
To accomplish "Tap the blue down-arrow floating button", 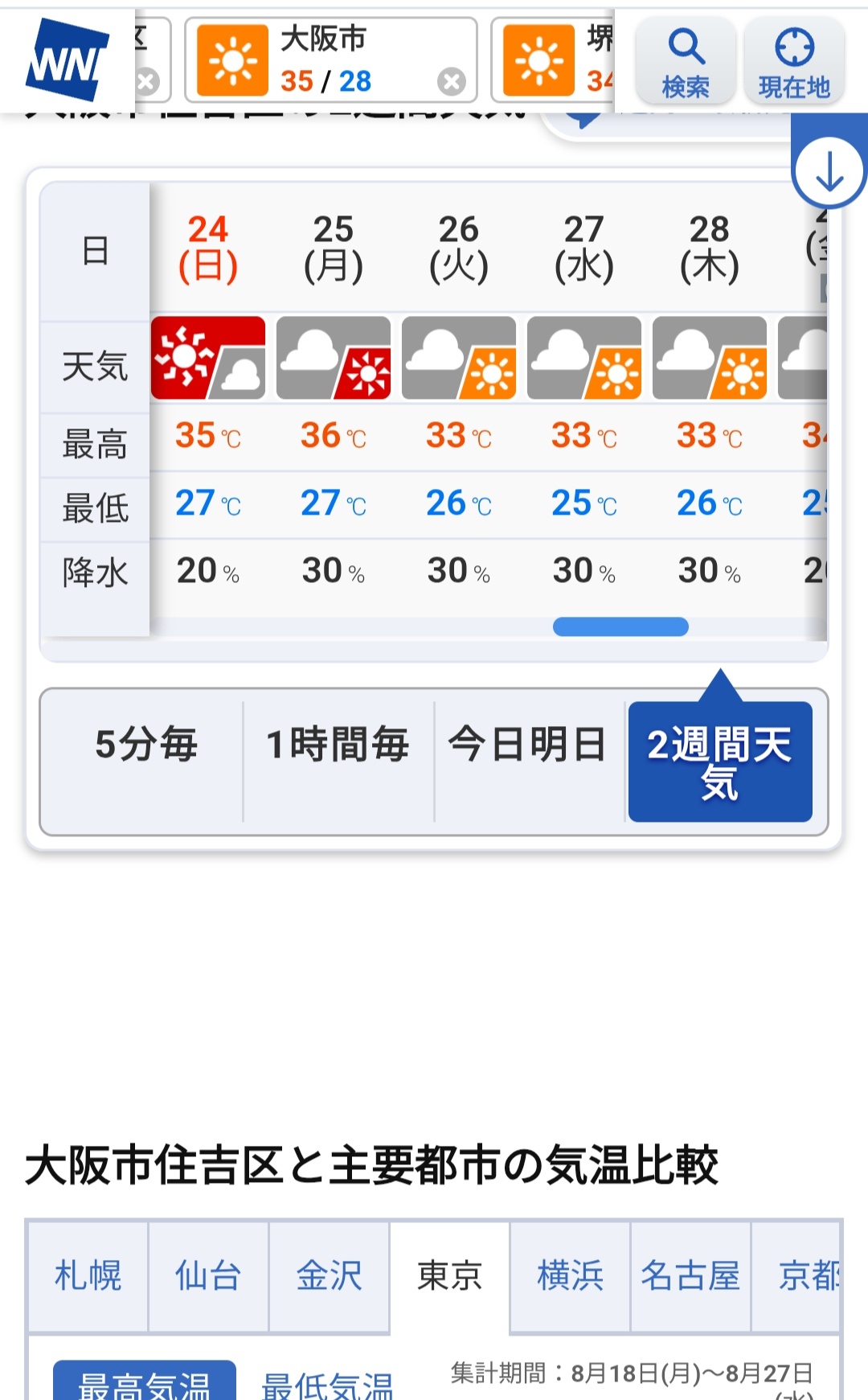I will 829,172.
